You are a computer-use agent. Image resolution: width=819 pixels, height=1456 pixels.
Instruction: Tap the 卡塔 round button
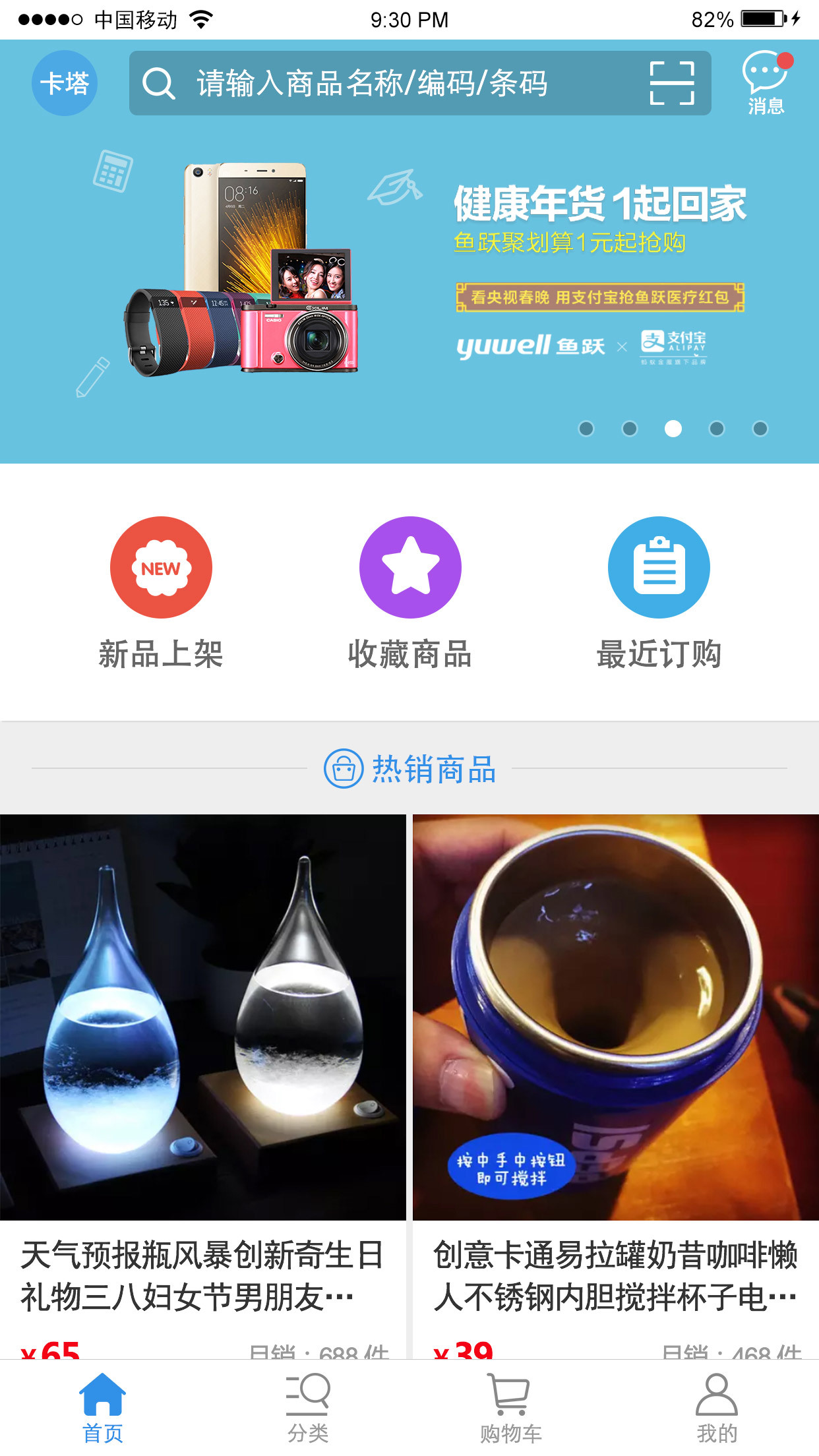(65, 83)
